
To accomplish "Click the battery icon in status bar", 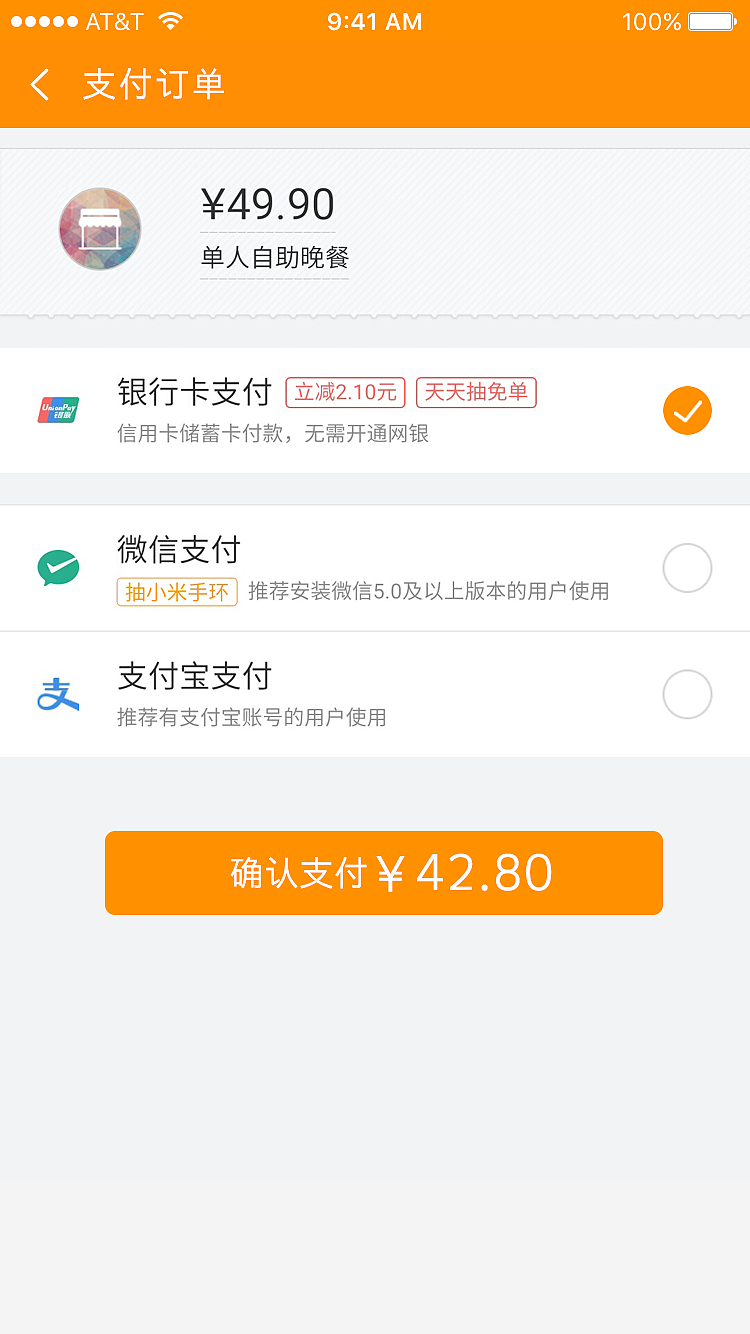I will [x=712, y=20].
